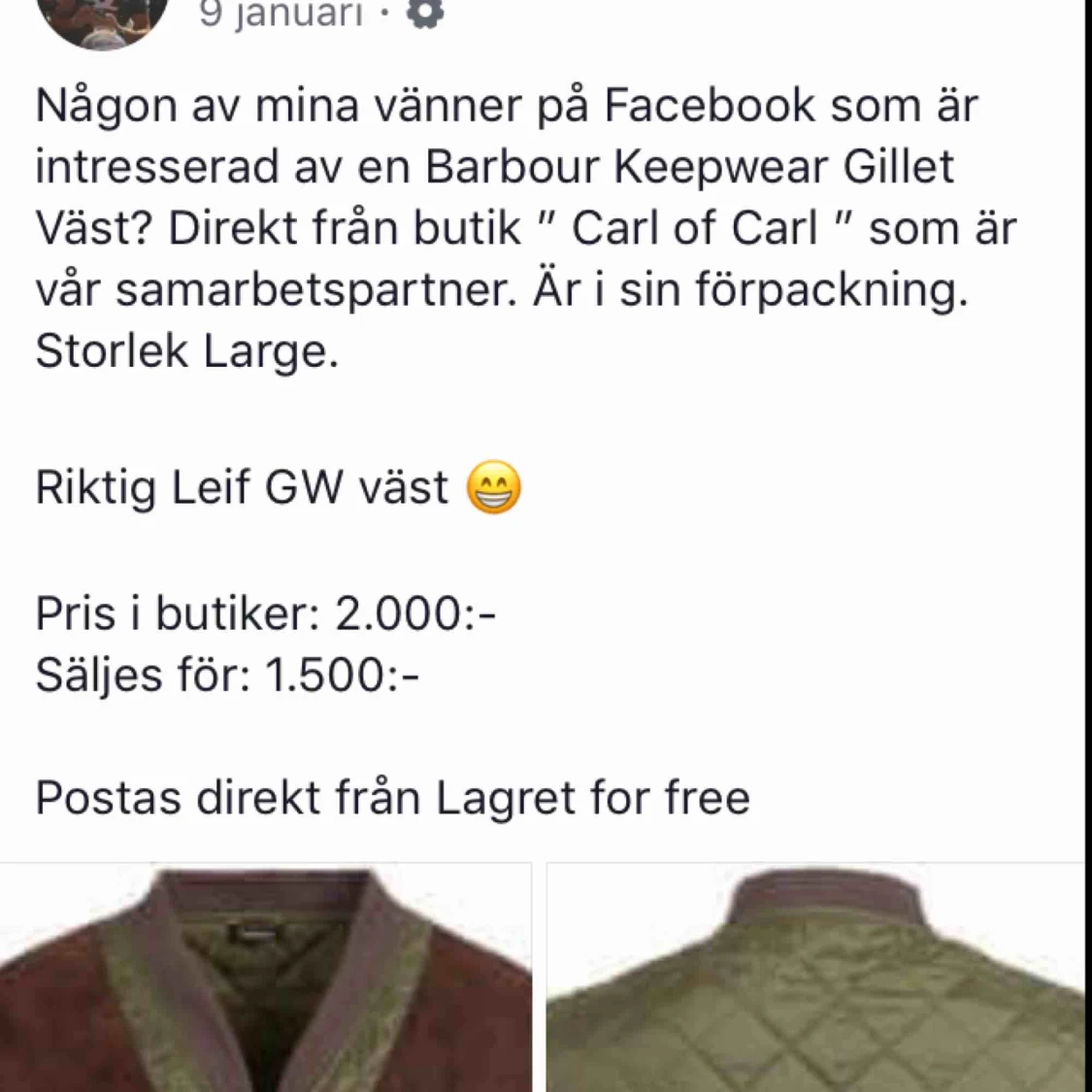Open the brown vest front photo
The image size is (1092, 1092).
pos(265,978)
